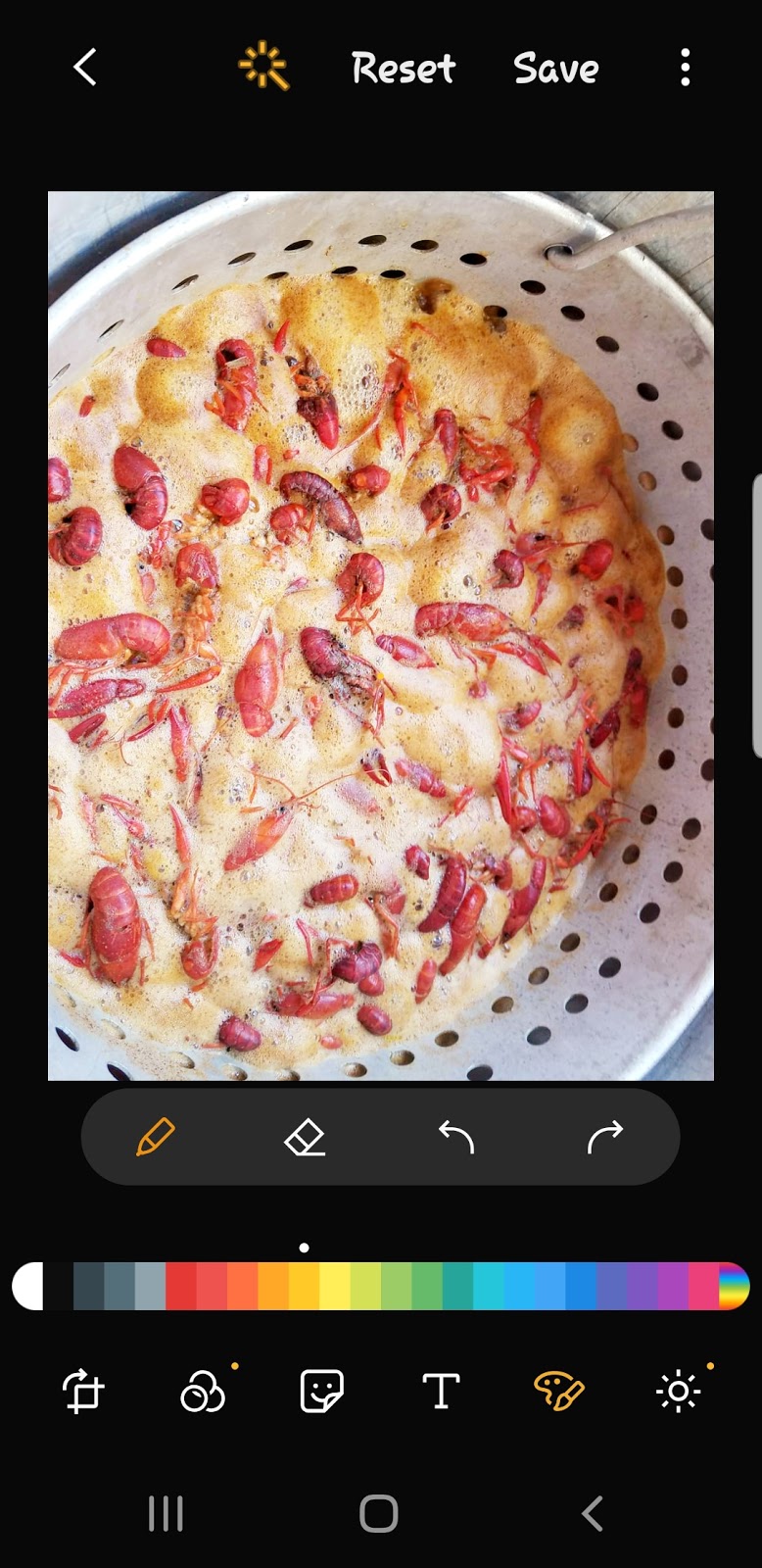The height and width of the screenshot is (1568, 762).
Task: Tap Reset to discard edits
Action: click(403, 67)
